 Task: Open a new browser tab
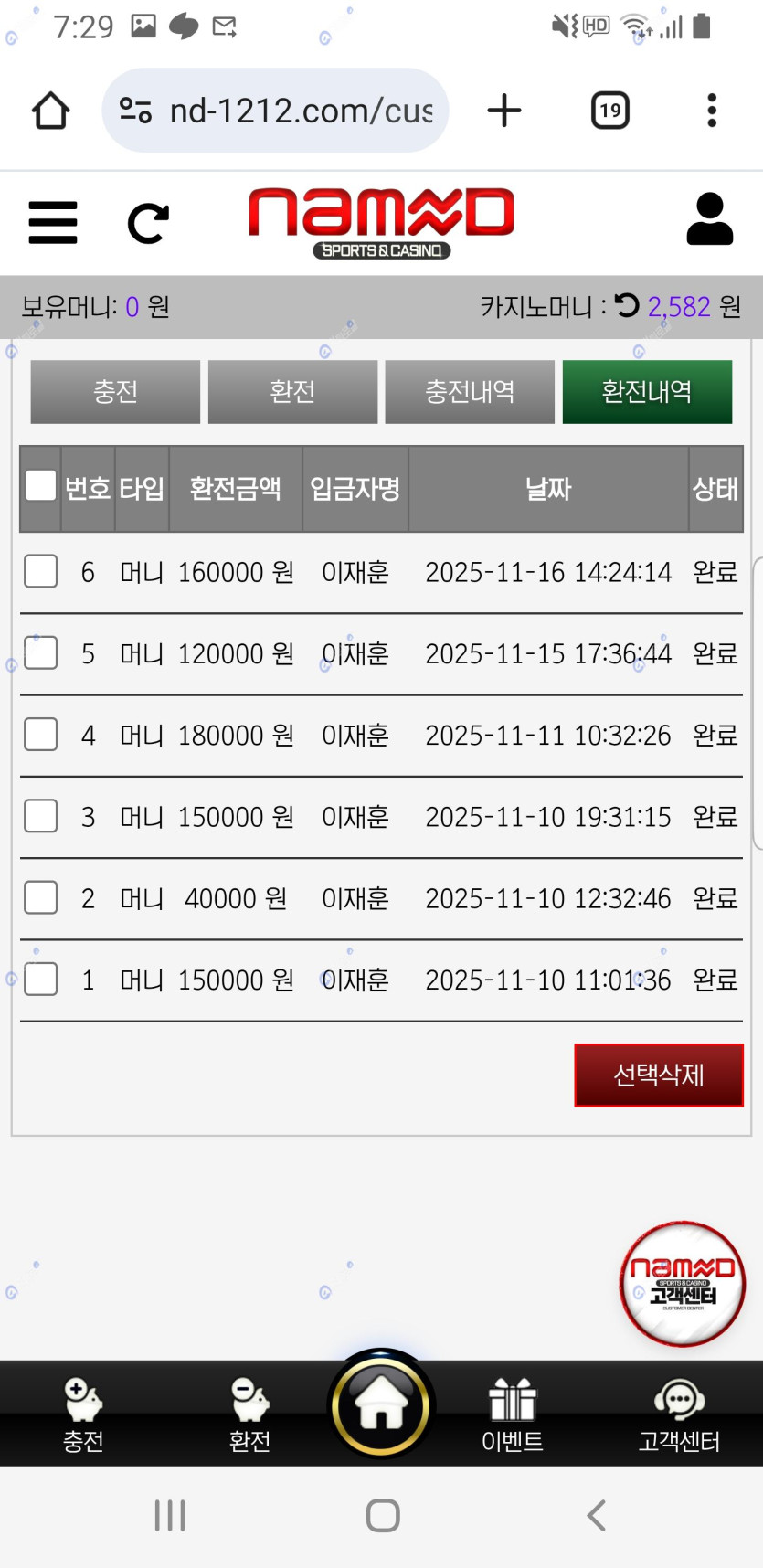(x=504, y=111)
